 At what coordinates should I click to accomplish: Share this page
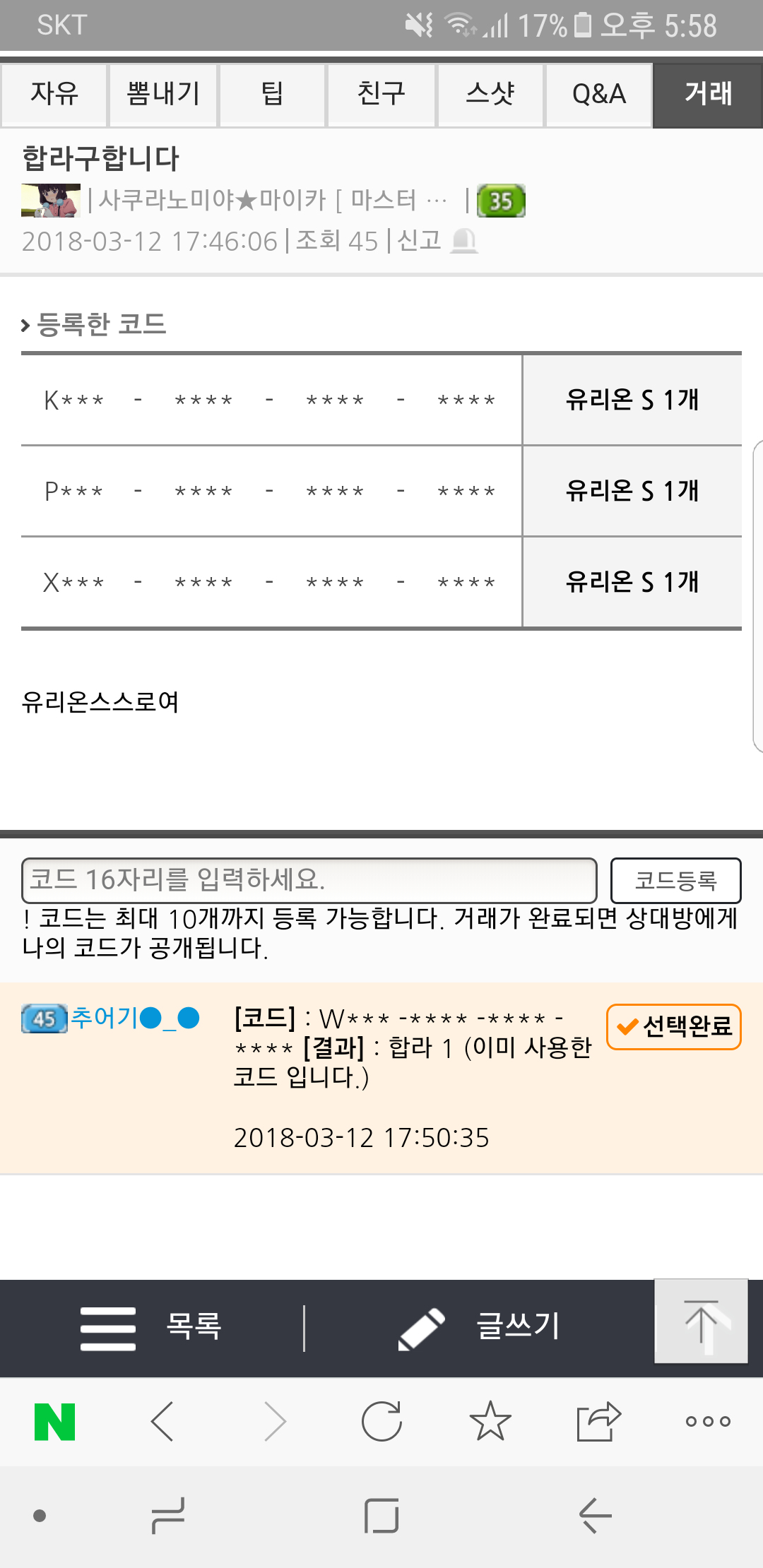click(598, 1421)
